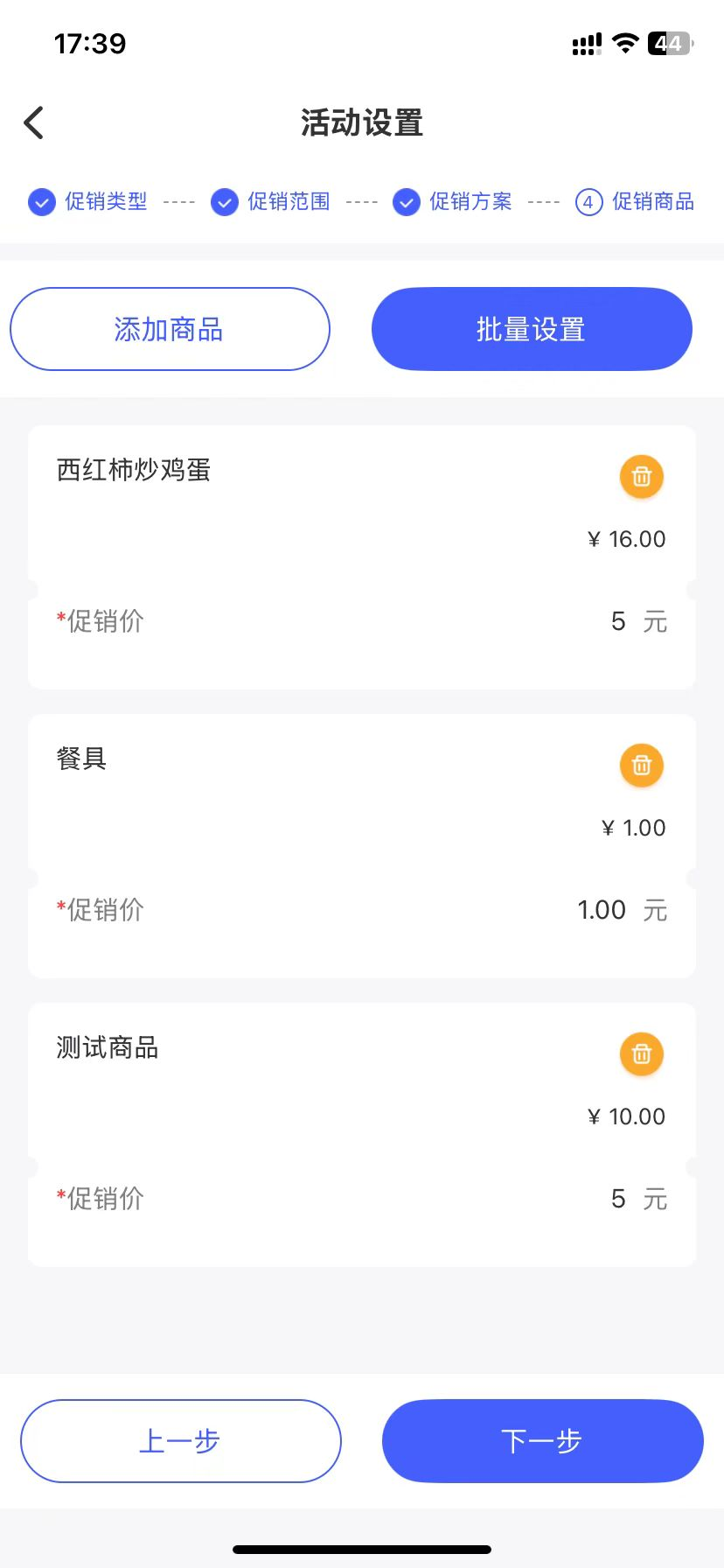The height and width of the screenshot is (1568, 724).
Task: Jump to the 促销范围 step
Action: coord(271,202)
